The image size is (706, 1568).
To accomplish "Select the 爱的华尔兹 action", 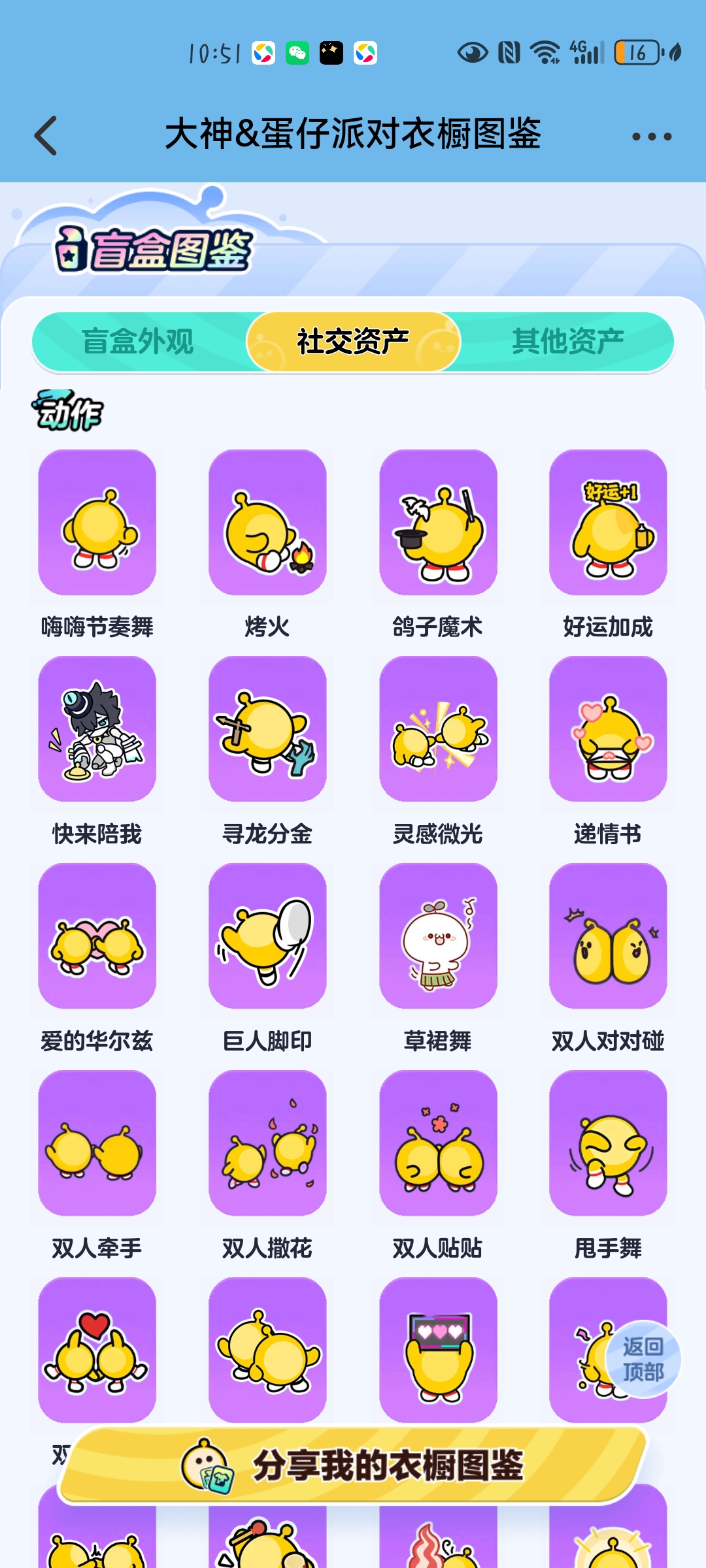I will [x=97, y=936].
